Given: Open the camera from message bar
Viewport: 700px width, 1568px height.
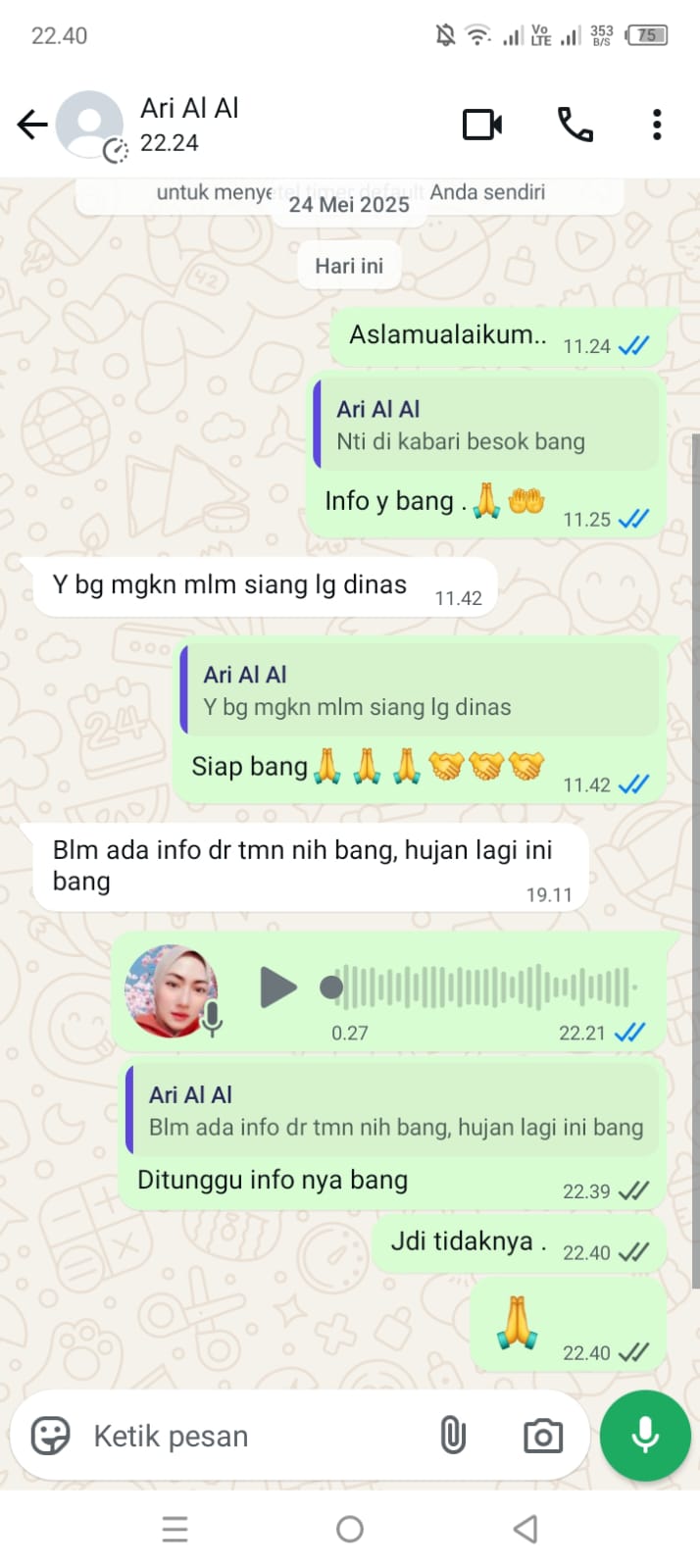Looking at the screenshot, I should pos(542,1436).
